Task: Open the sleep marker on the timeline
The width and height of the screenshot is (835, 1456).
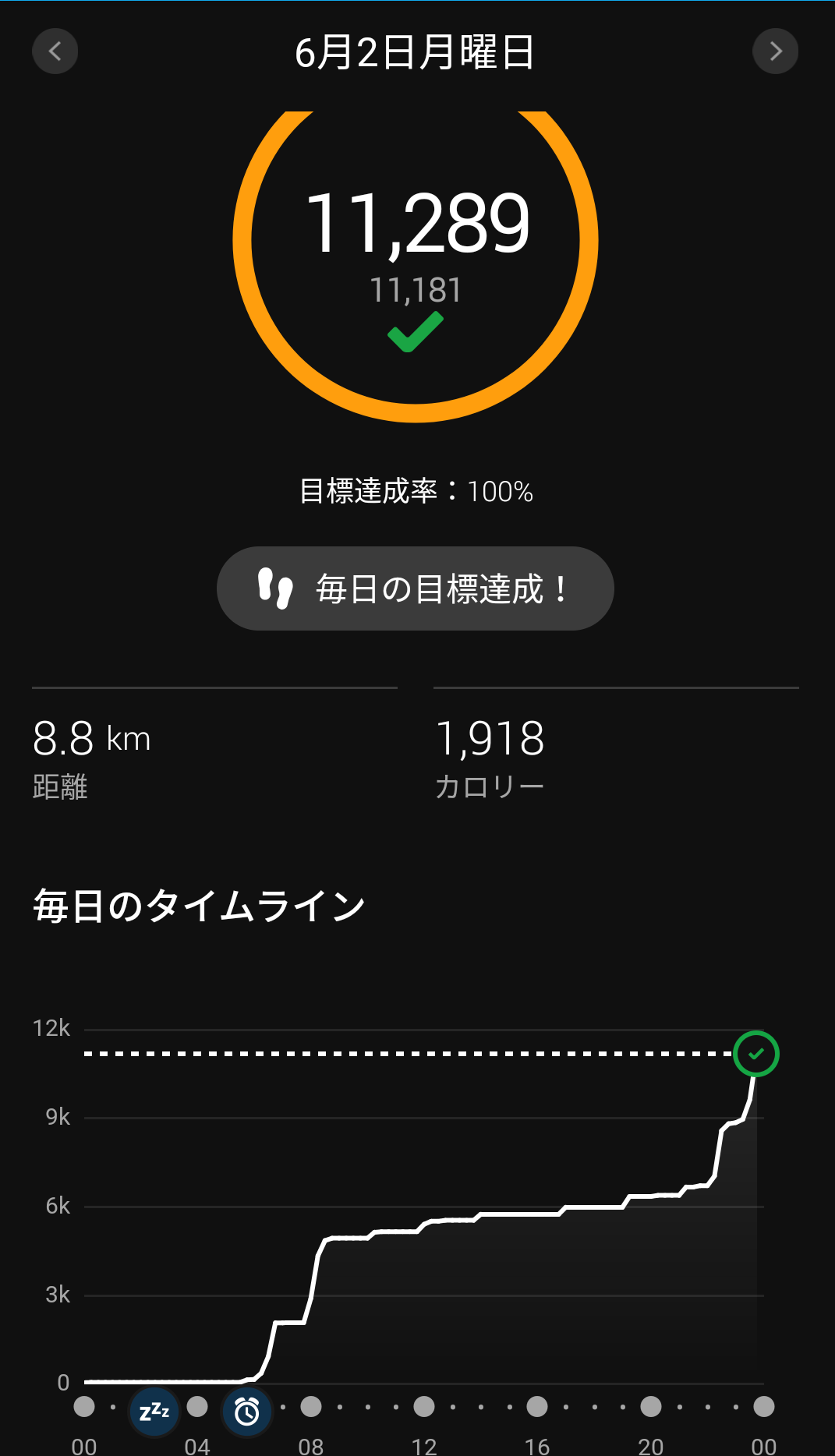Action: click(x=154, y=1411)
